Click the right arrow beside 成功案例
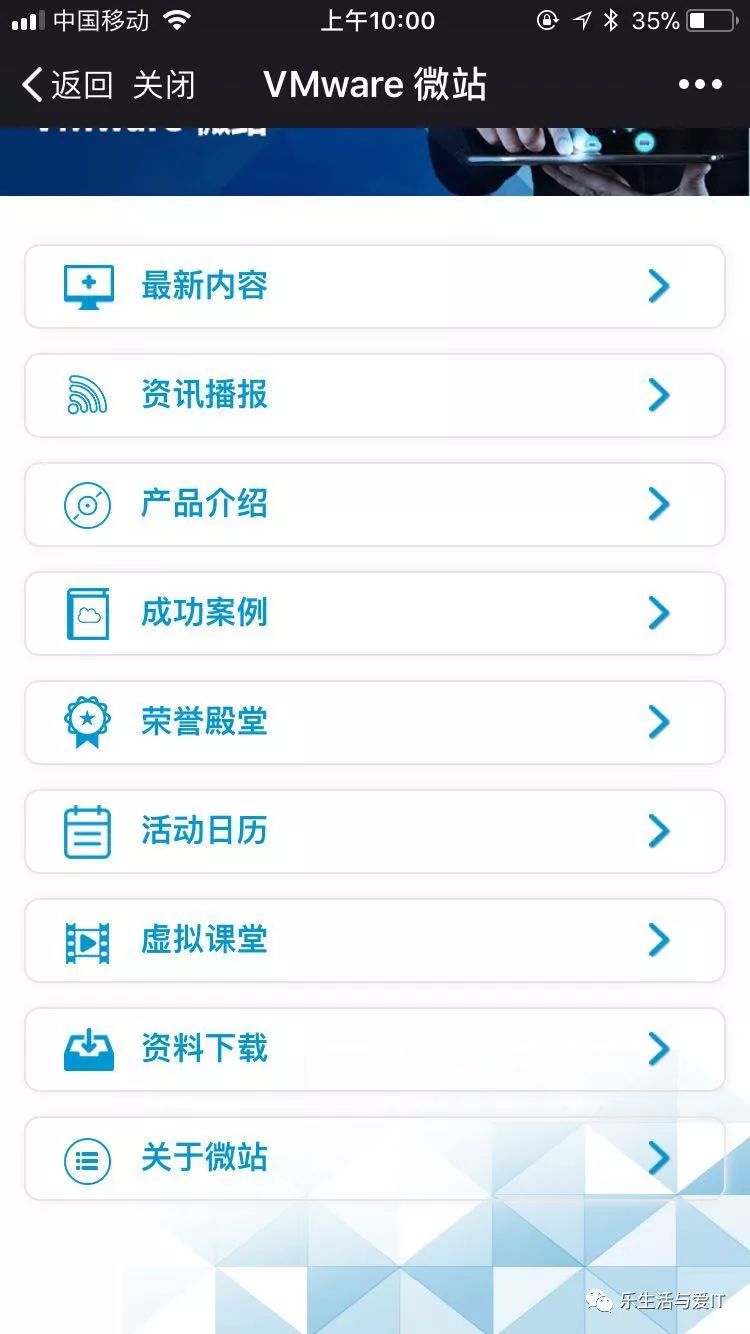The image size is (750, 1334). pos(660,613)
